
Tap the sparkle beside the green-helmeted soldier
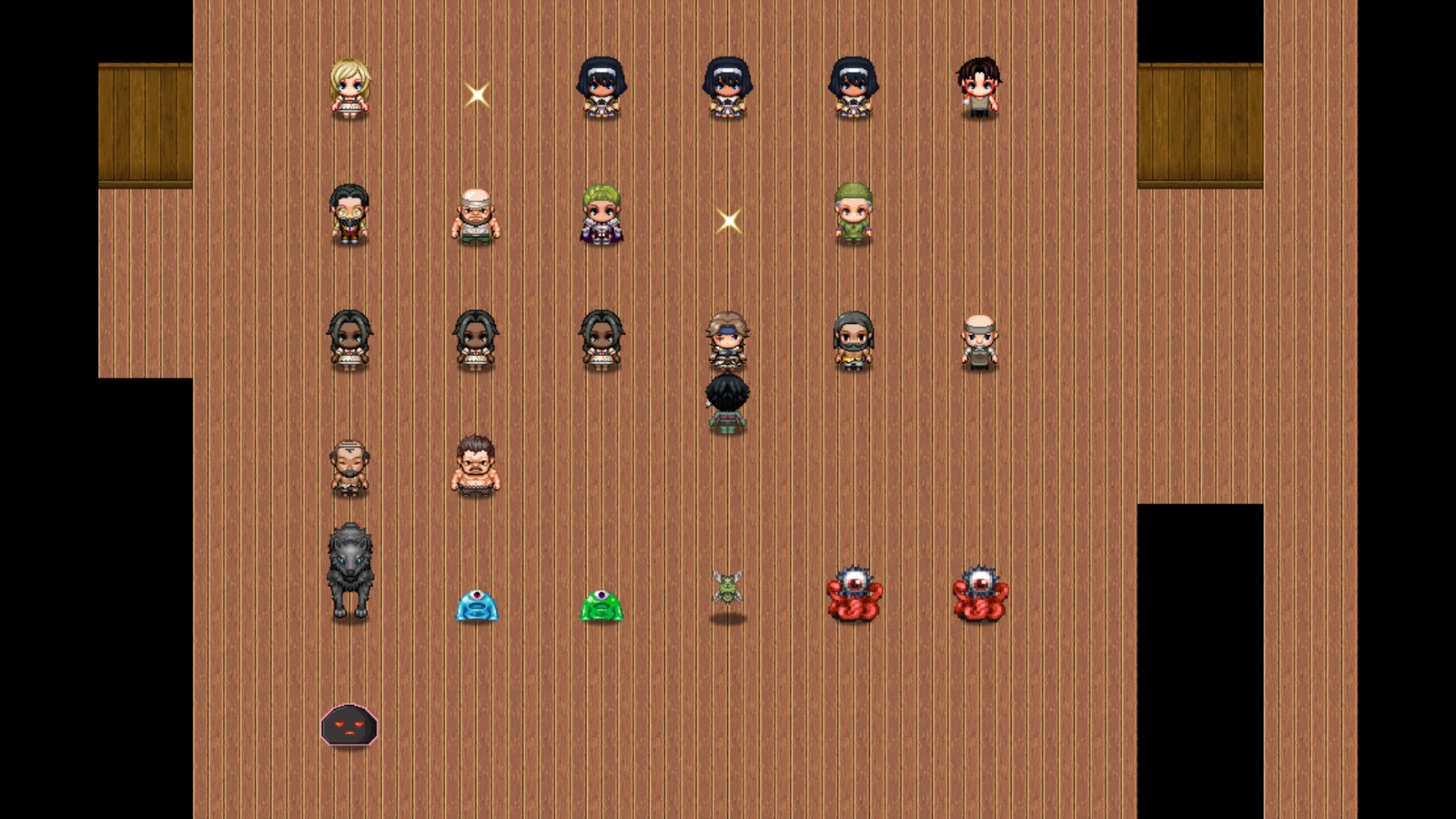[x=728, y=220]
